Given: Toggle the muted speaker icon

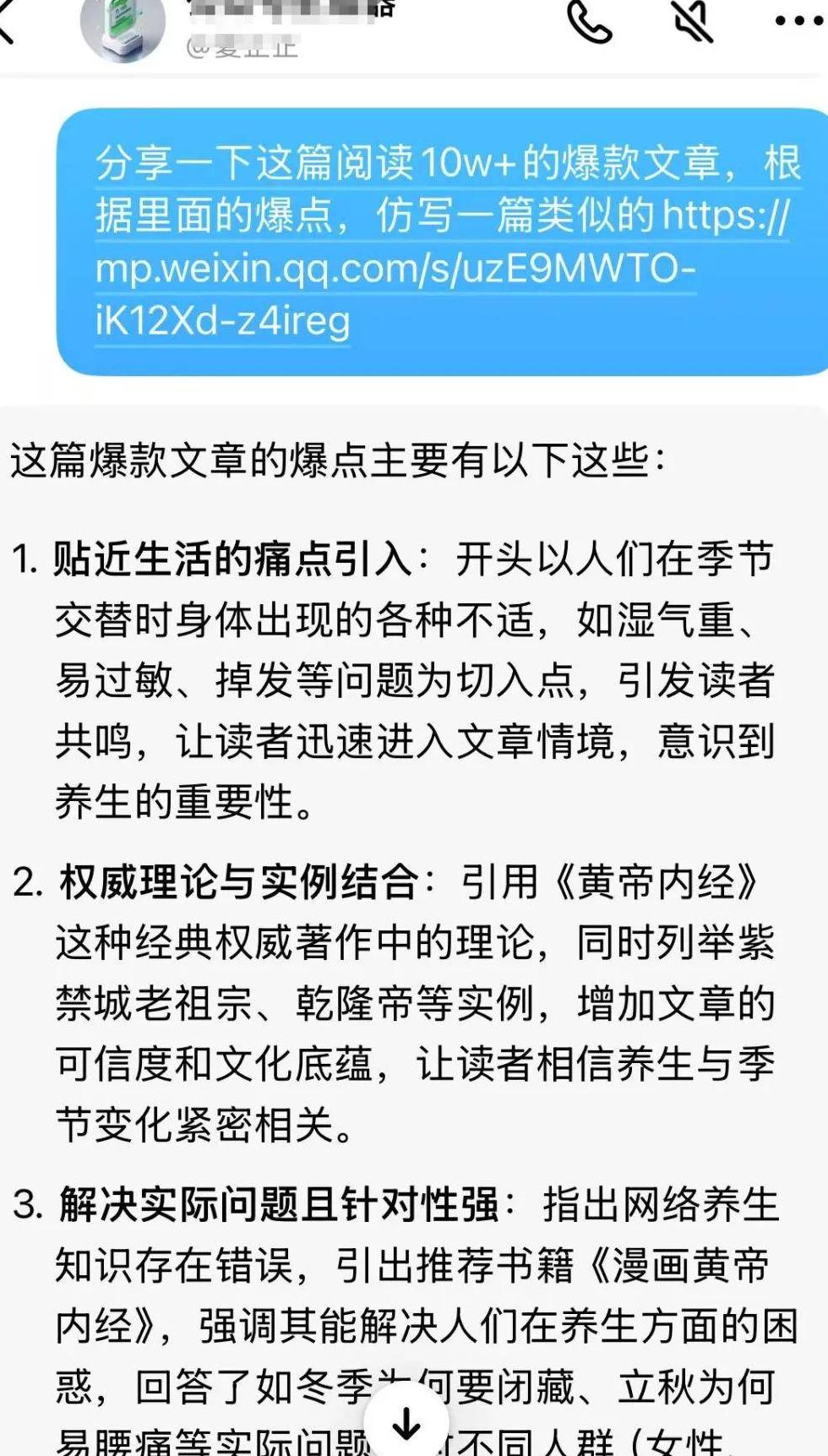Looking at the screenshot, I should tap(694, 21).
